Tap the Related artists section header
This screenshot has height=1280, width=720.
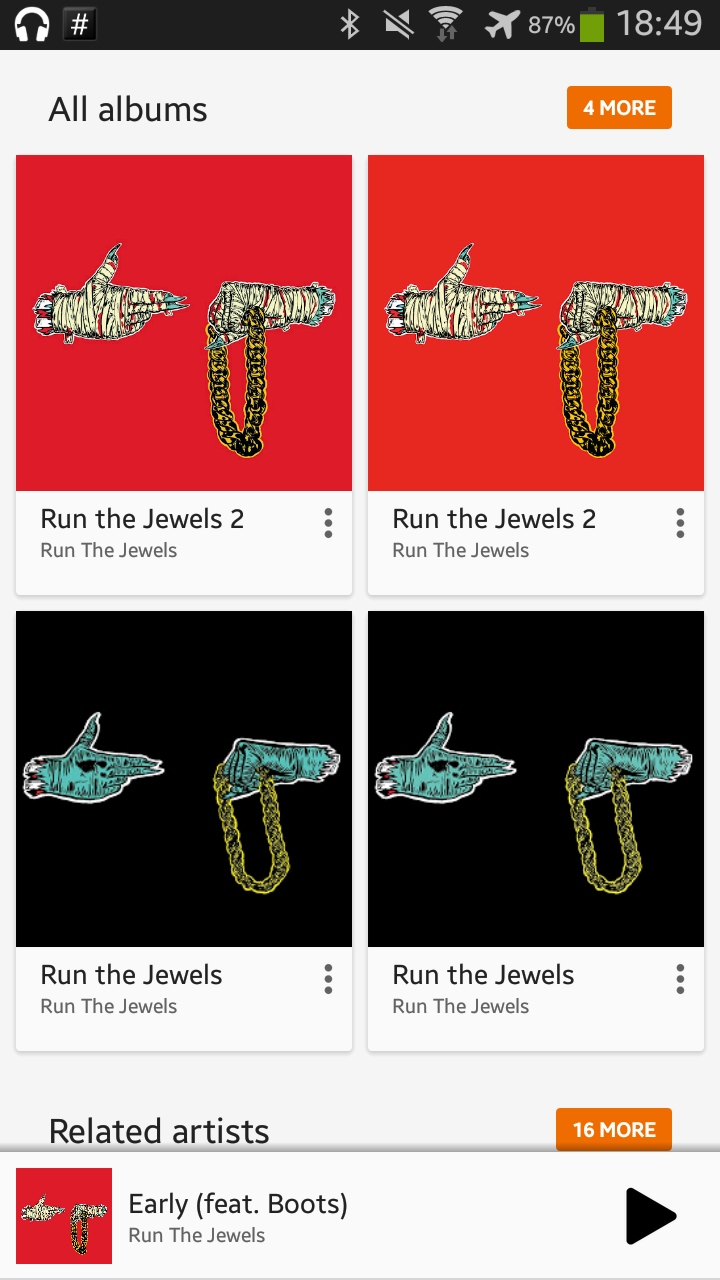[x=159, y=1131]
